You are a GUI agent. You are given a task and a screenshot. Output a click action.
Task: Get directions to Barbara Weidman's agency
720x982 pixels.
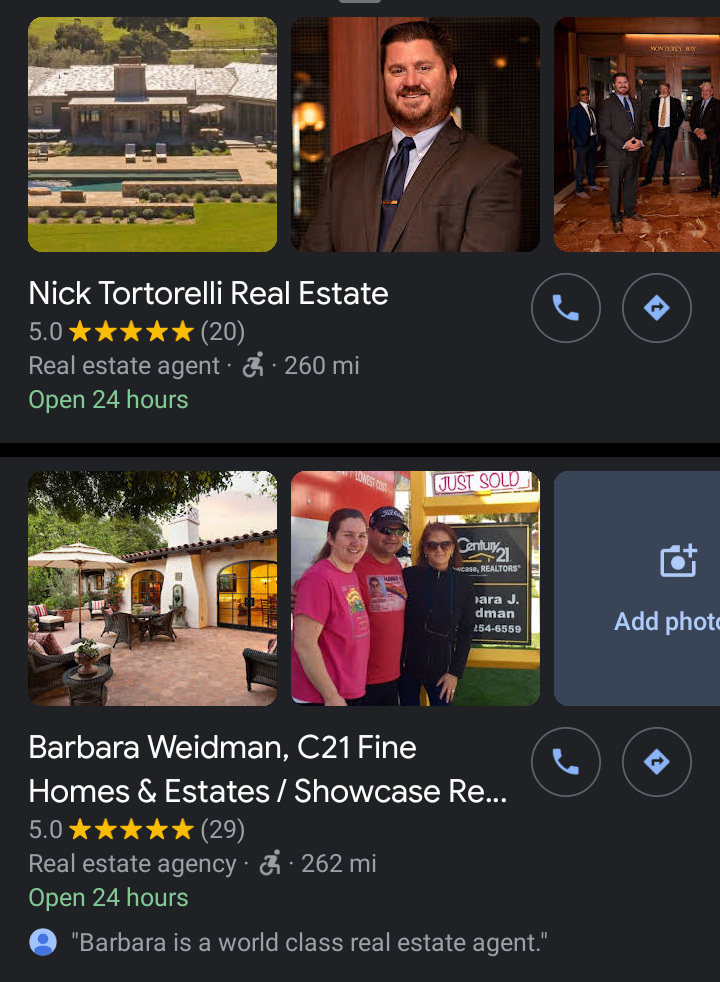point(657,763)
